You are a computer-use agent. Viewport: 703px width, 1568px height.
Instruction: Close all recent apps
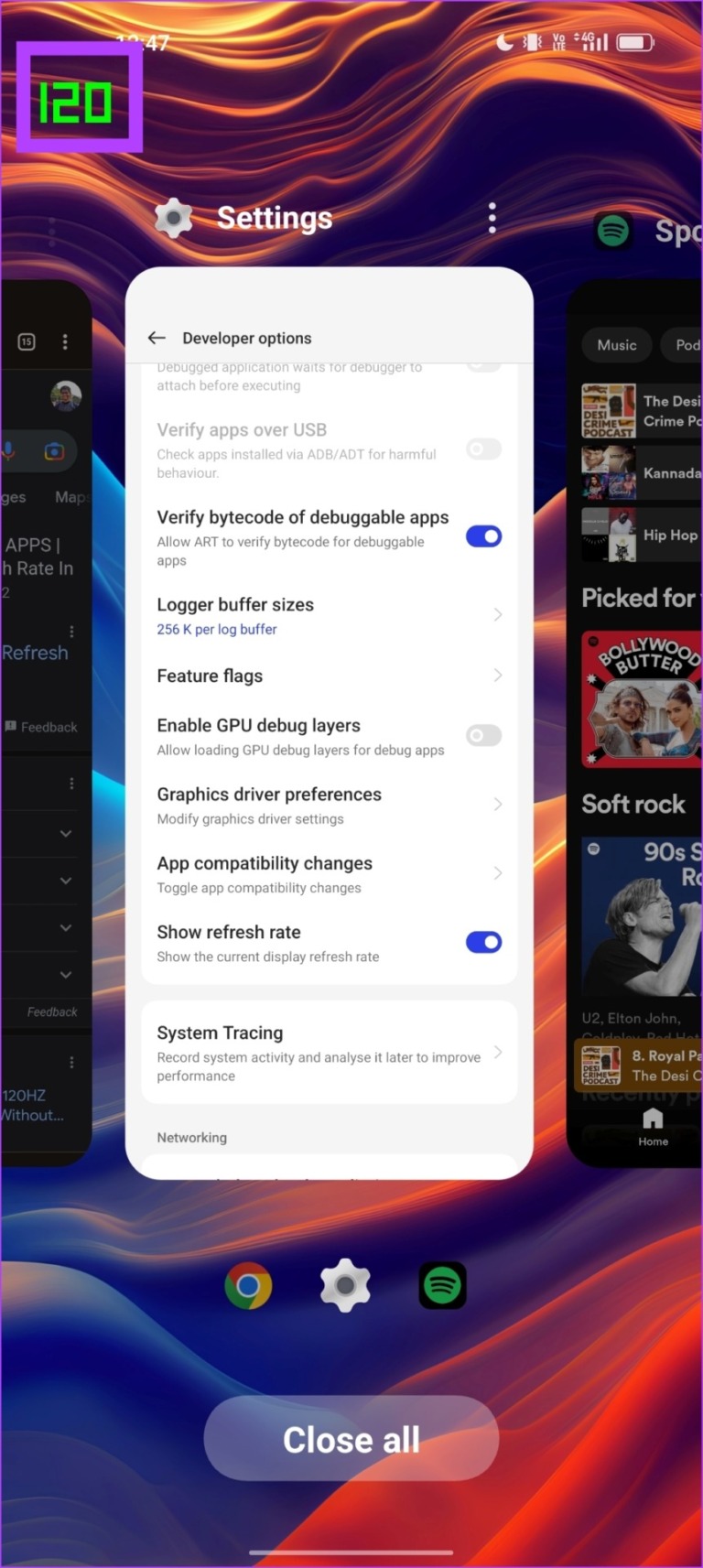[351, 1439]
